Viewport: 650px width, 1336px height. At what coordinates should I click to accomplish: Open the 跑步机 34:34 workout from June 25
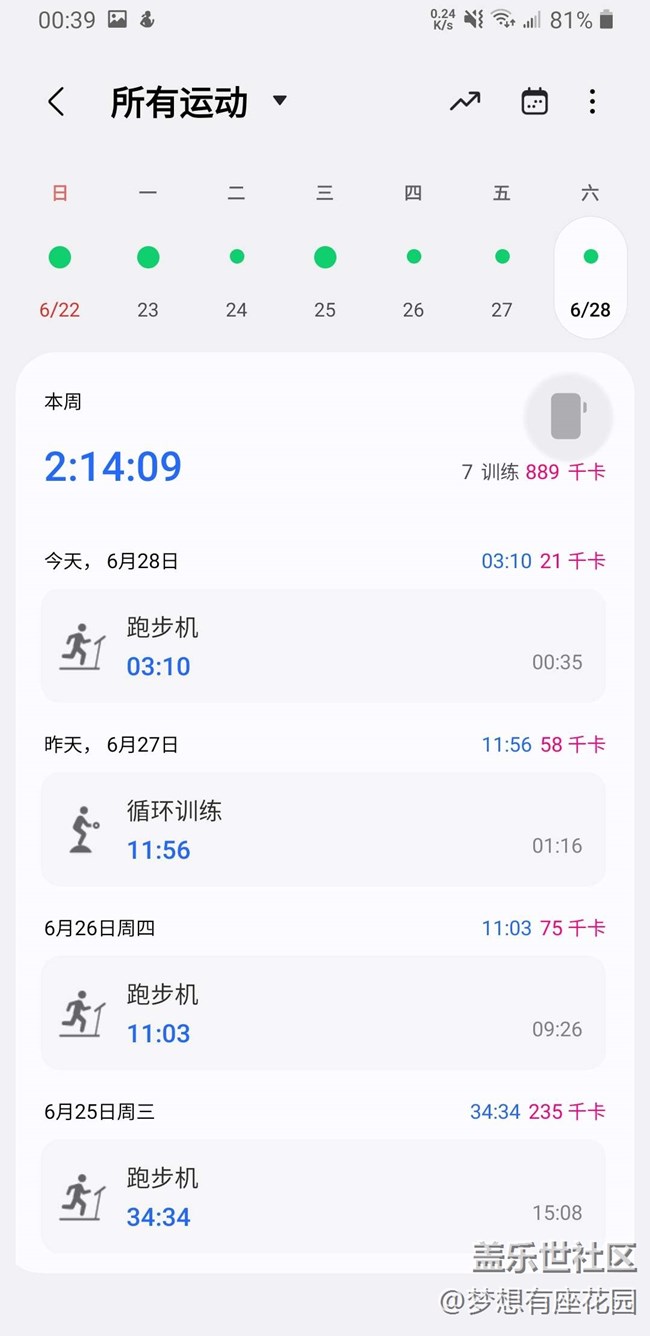click(x=323, y=1196)
